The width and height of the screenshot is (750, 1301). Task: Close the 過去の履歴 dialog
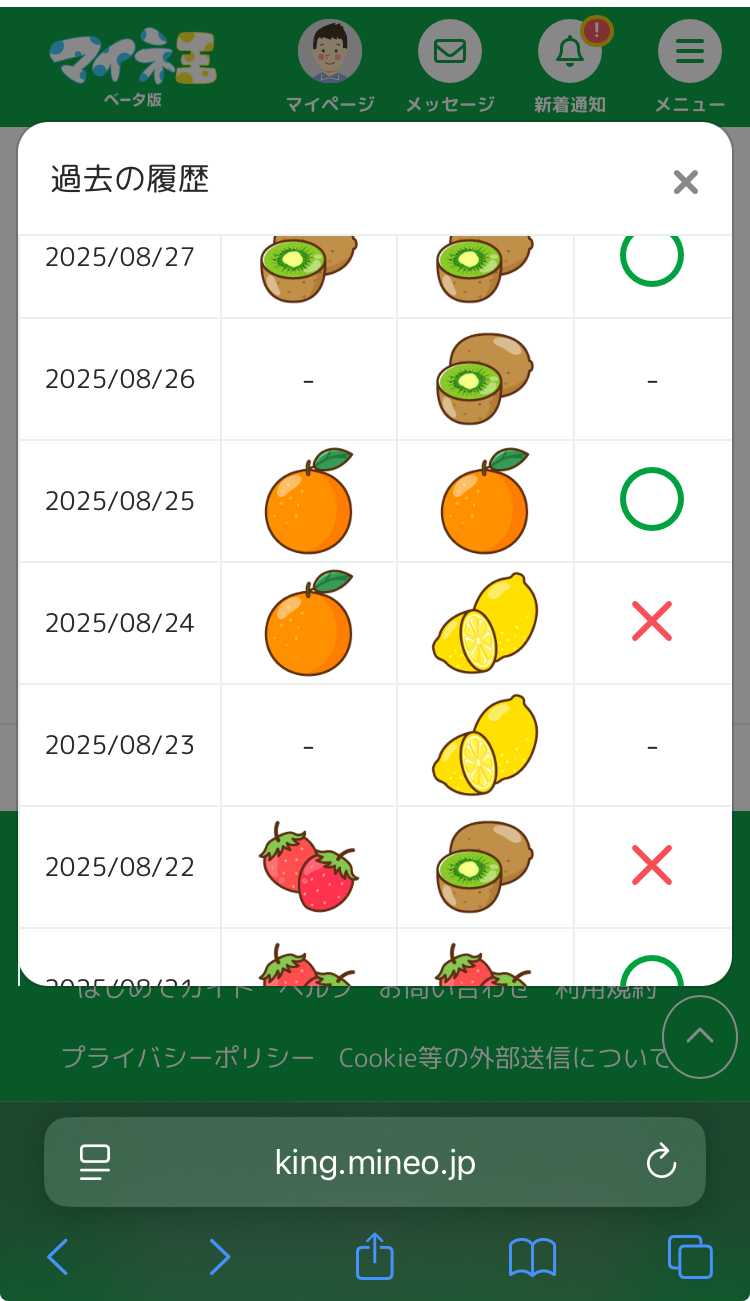[x=685, y=182]
